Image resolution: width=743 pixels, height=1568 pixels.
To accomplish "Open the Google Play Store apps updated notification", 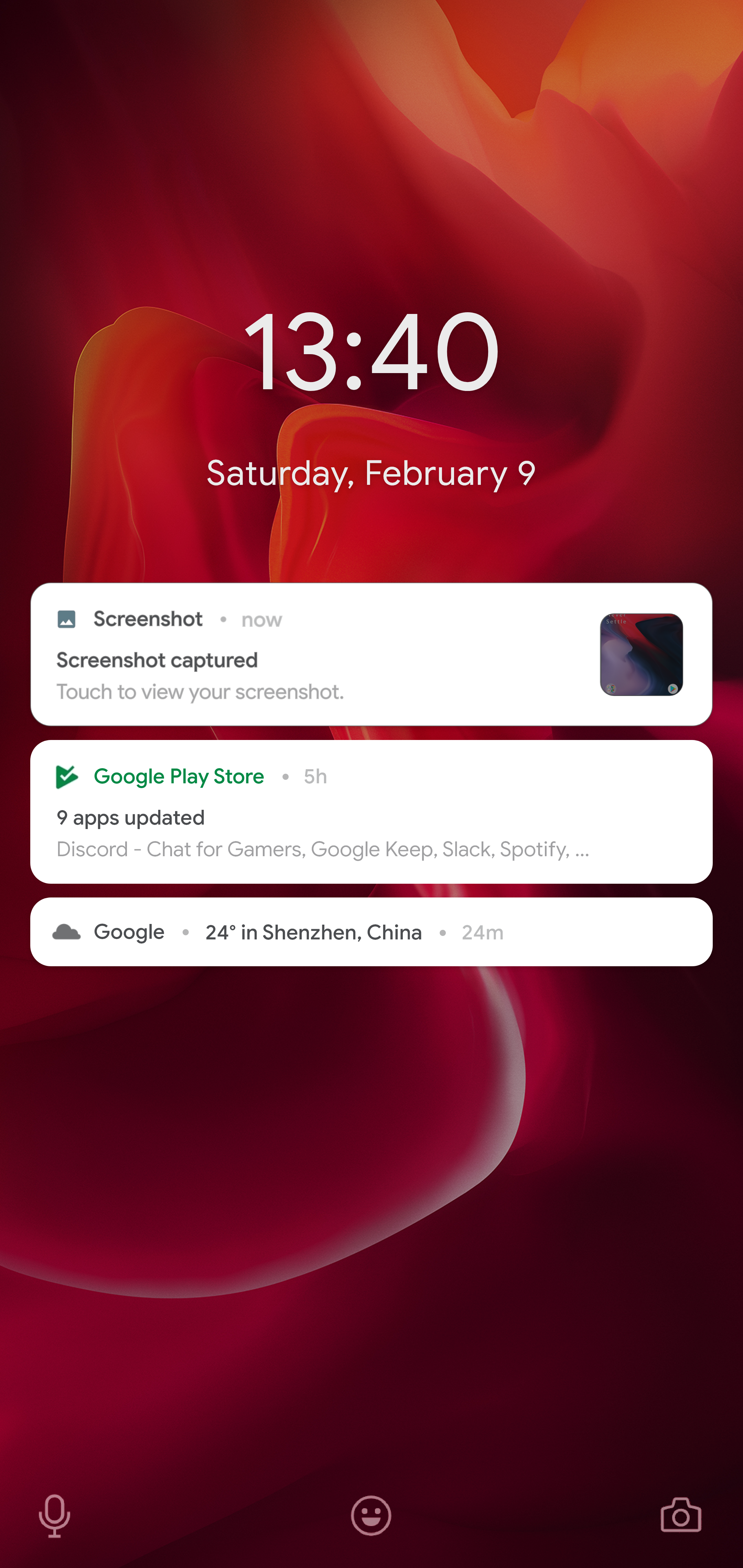I will tap(371, 812).
